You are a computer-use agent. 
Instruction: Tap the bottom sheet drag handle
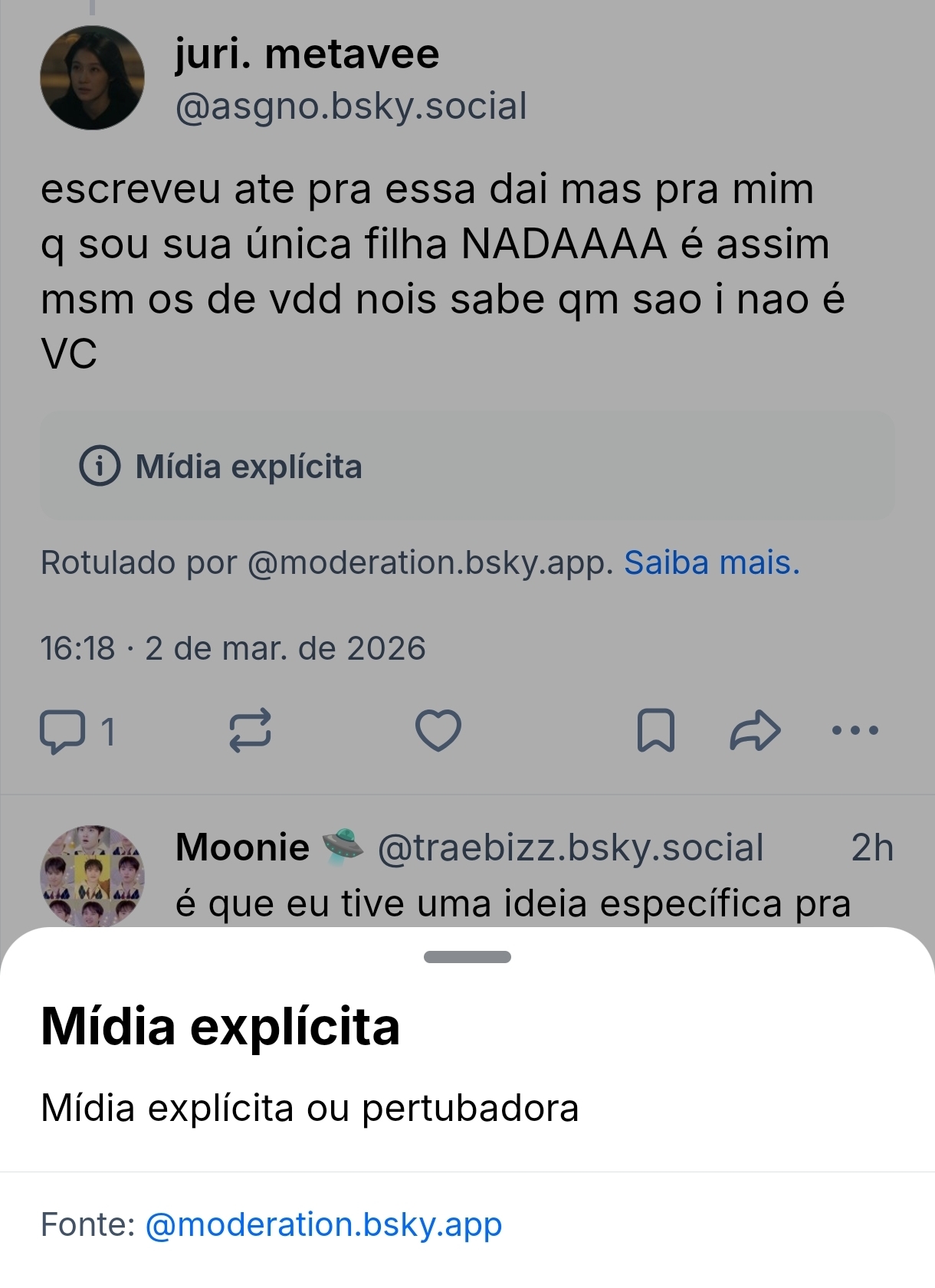click(467, 956)
